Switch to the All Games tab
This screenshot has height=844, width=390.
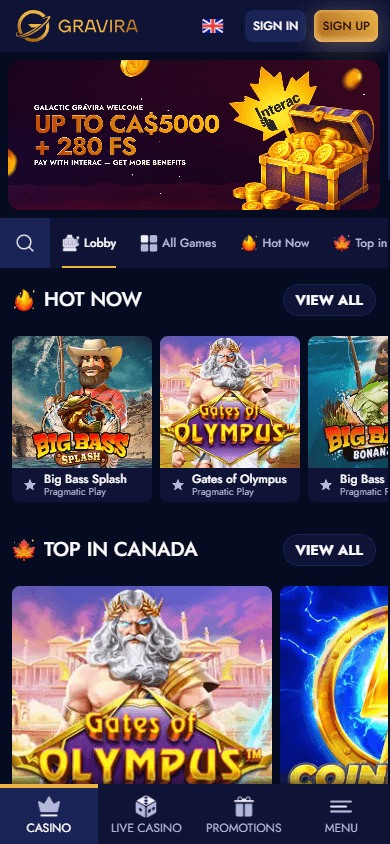[x=178, y=243]
